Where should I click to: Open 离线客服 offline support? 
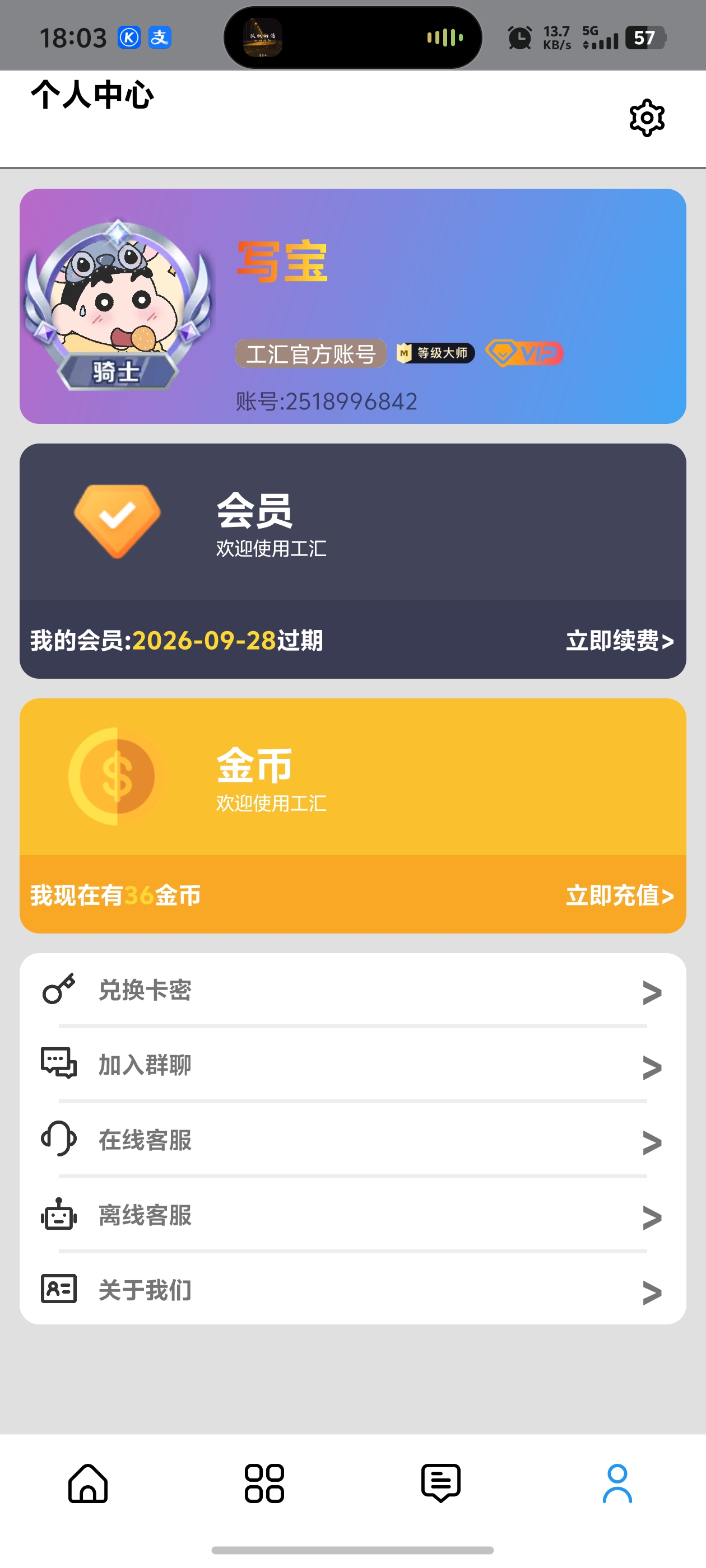click(x=352, y=1216)
